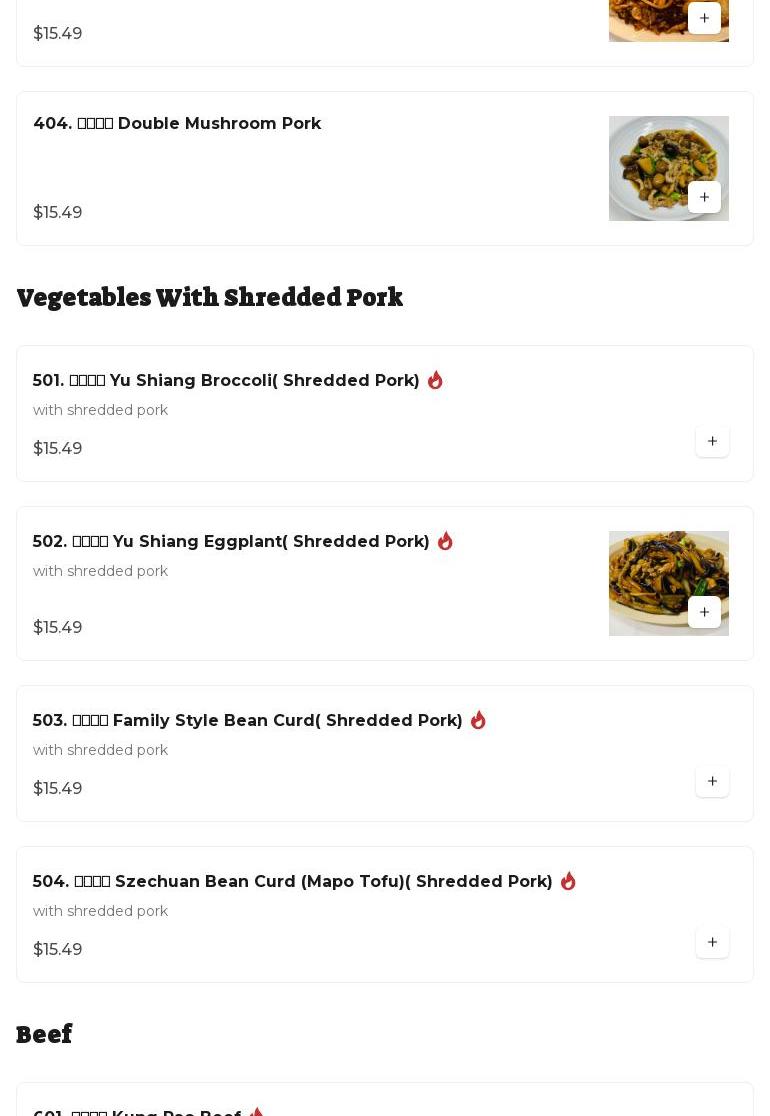770x1116 pixels.
Task: Add 503 Family Style Bean Curd to cart
Action: tap(712, 781)
